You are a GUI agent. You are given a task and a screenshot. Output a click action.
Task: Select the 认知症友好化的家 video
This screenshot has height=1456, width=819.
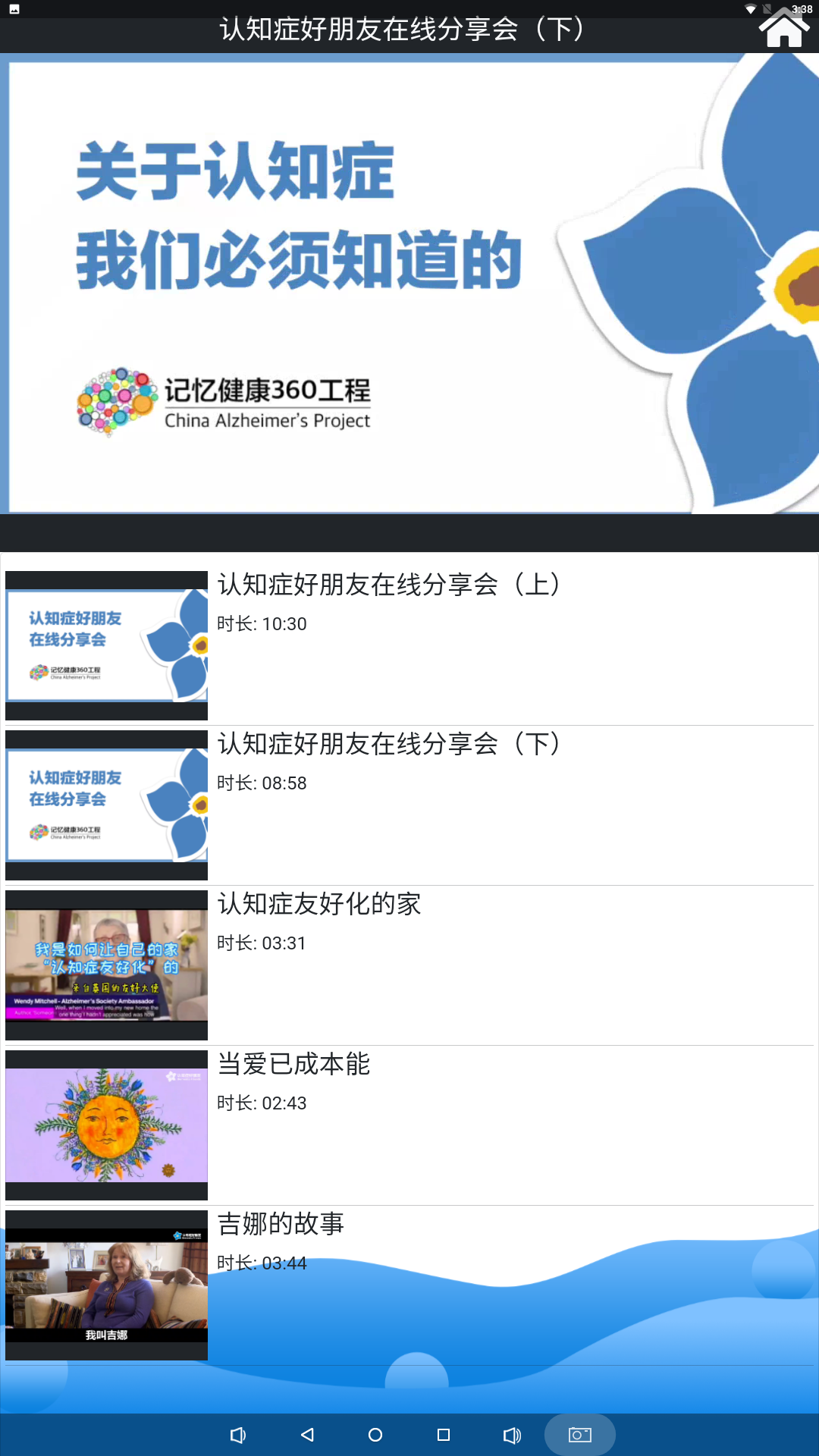click(409, 964)
